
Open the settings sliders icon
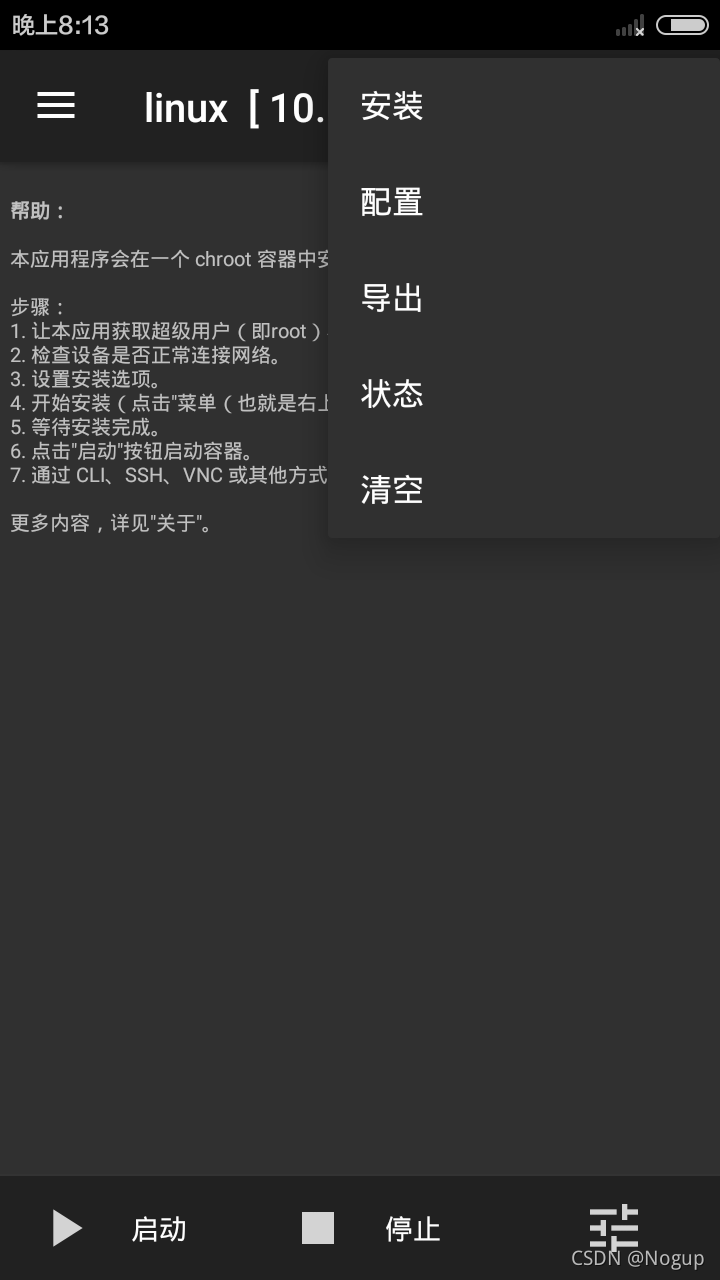point(613,1226)
